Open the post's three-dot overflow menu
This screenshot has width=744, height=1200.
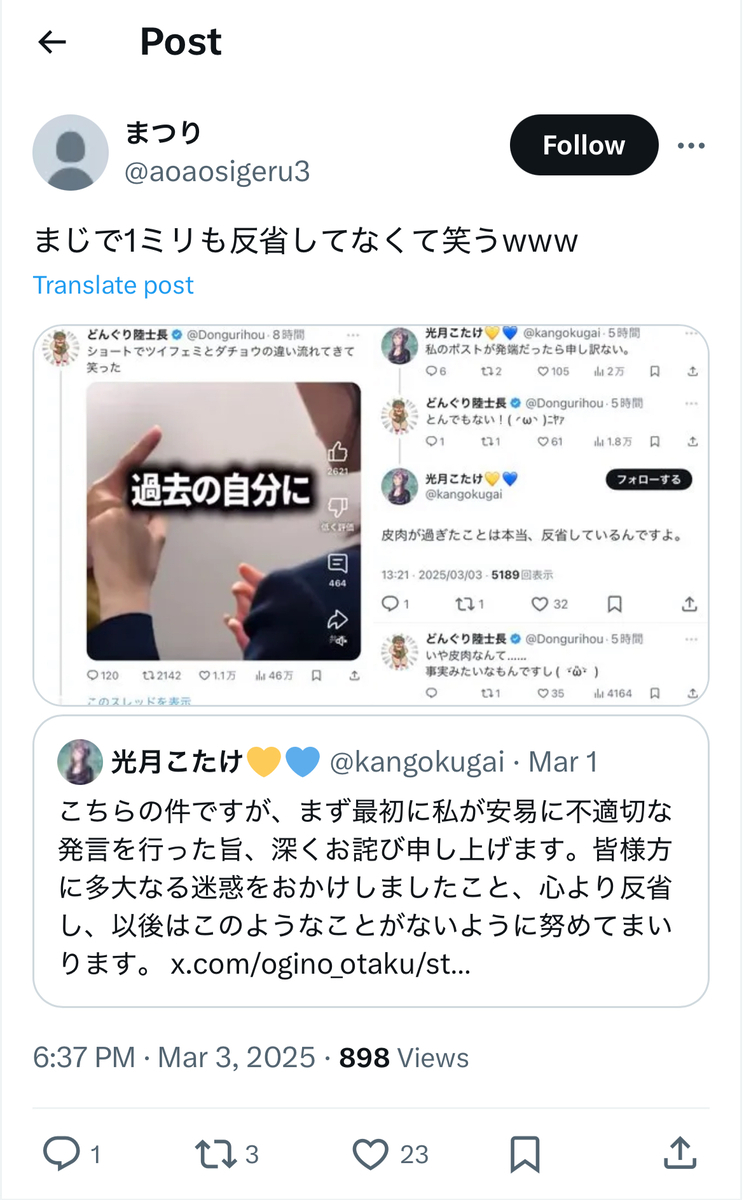pyautogui.click(x=691, y=146)
